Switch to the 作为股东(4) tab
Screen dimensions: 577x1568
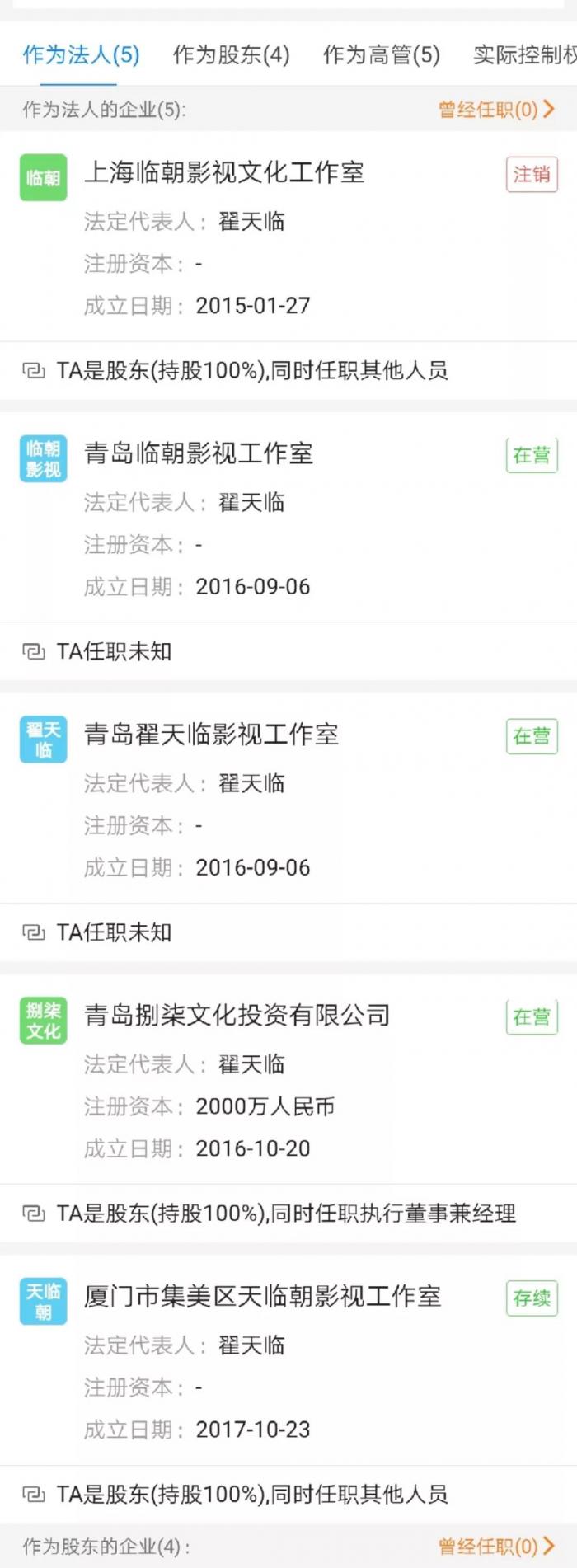[x=231, y=55]
